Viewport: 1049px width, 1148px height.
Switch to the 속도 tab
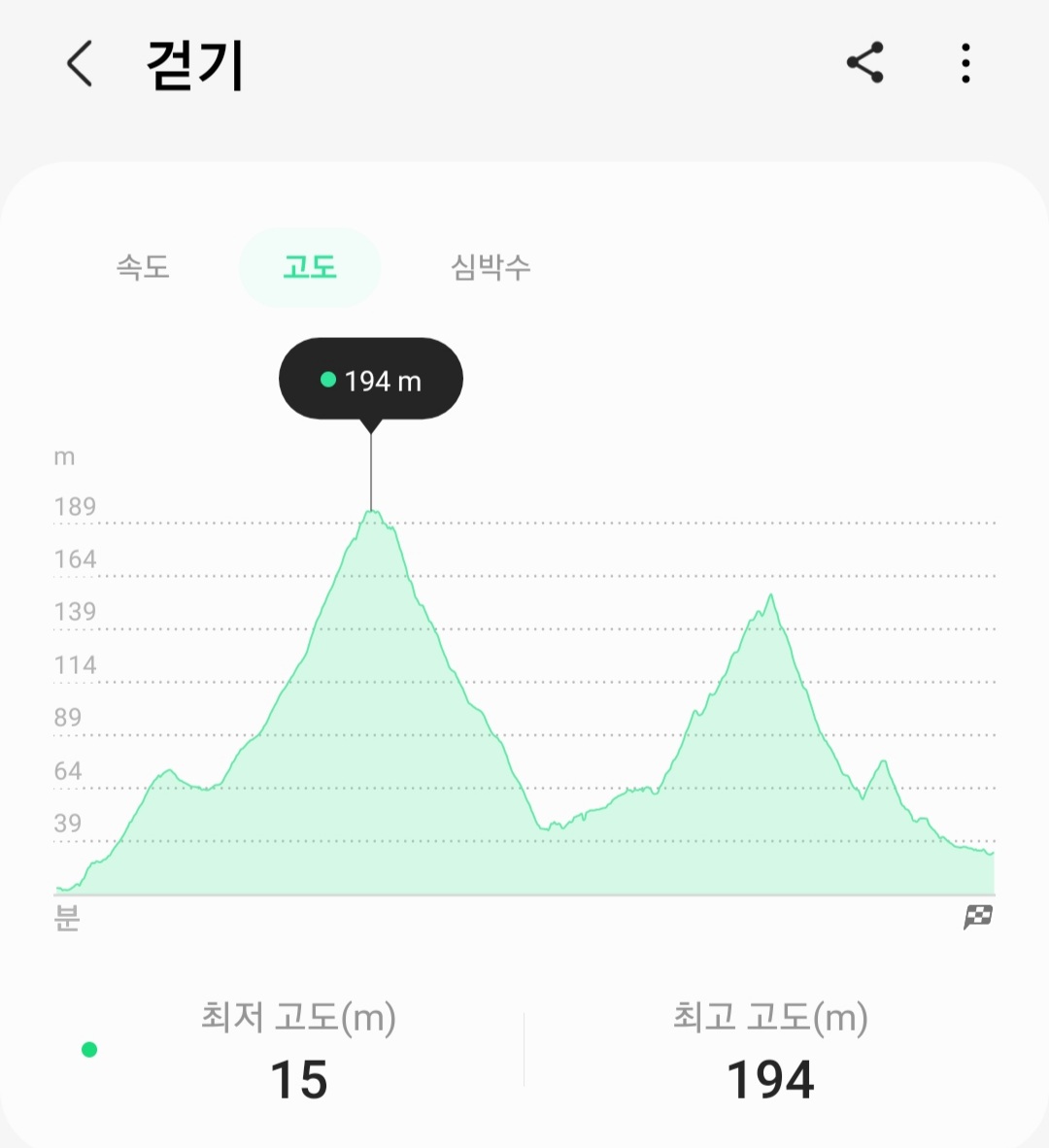click(x=143, y=267)
